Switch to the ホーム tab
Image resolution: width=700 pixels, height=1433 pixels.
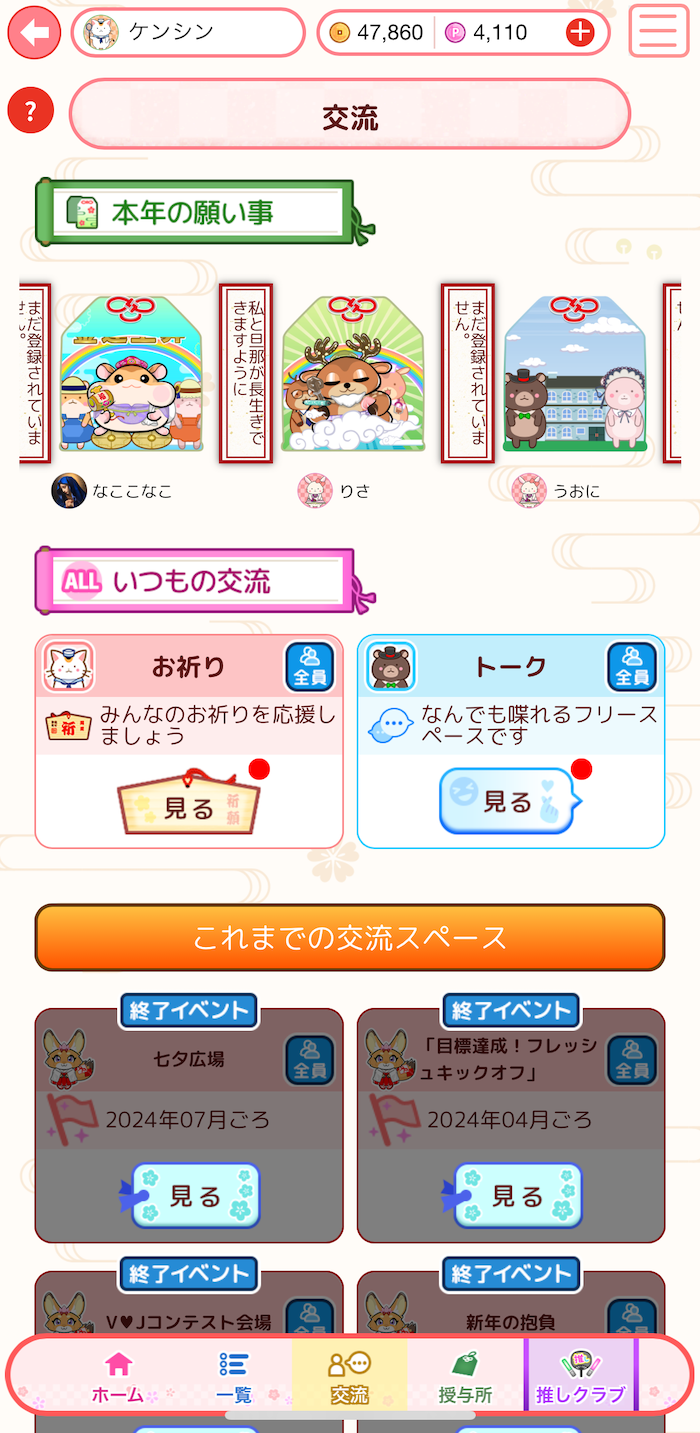pos(119,1376)
